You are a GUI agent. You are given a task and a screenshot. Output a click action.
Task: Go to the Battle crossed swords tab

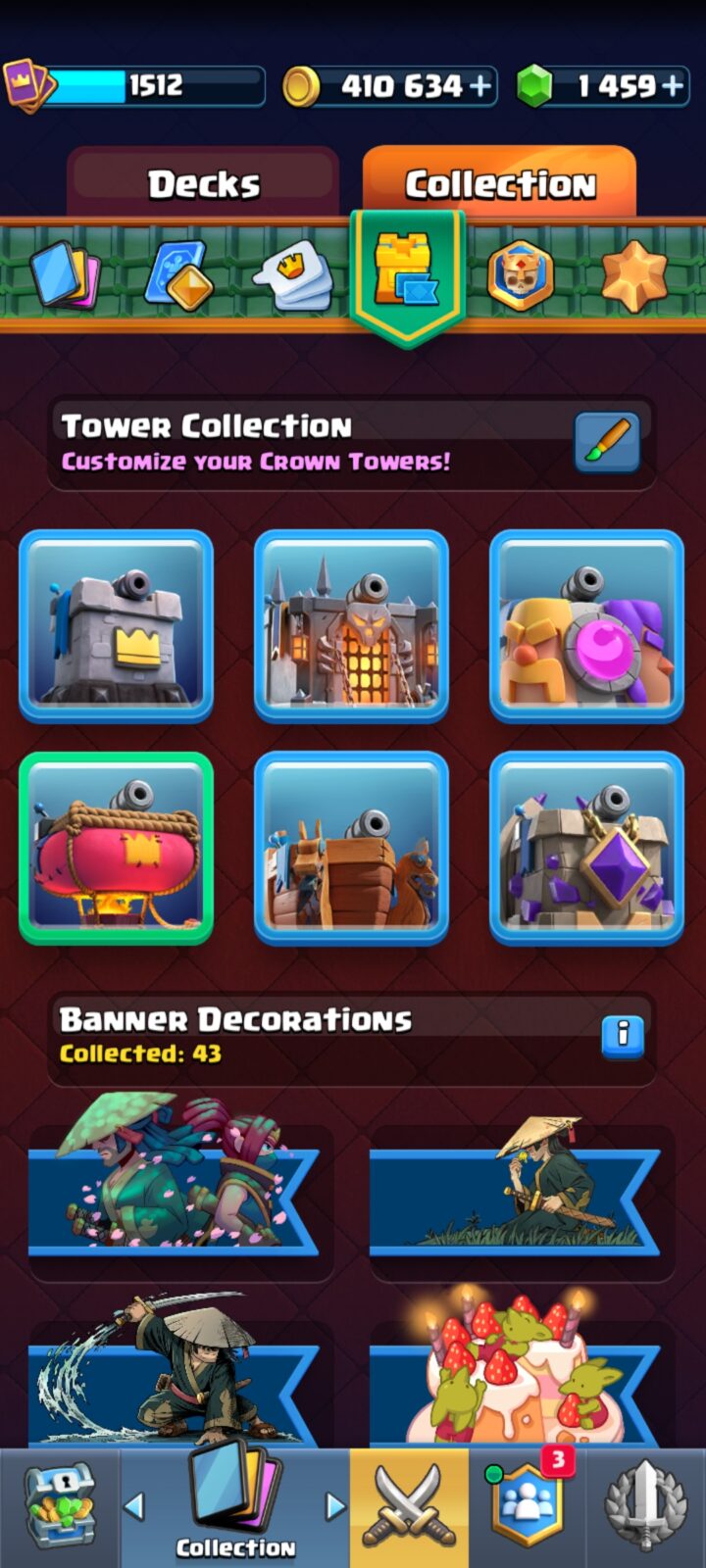pyautogui.click(x=410, y=1509)
